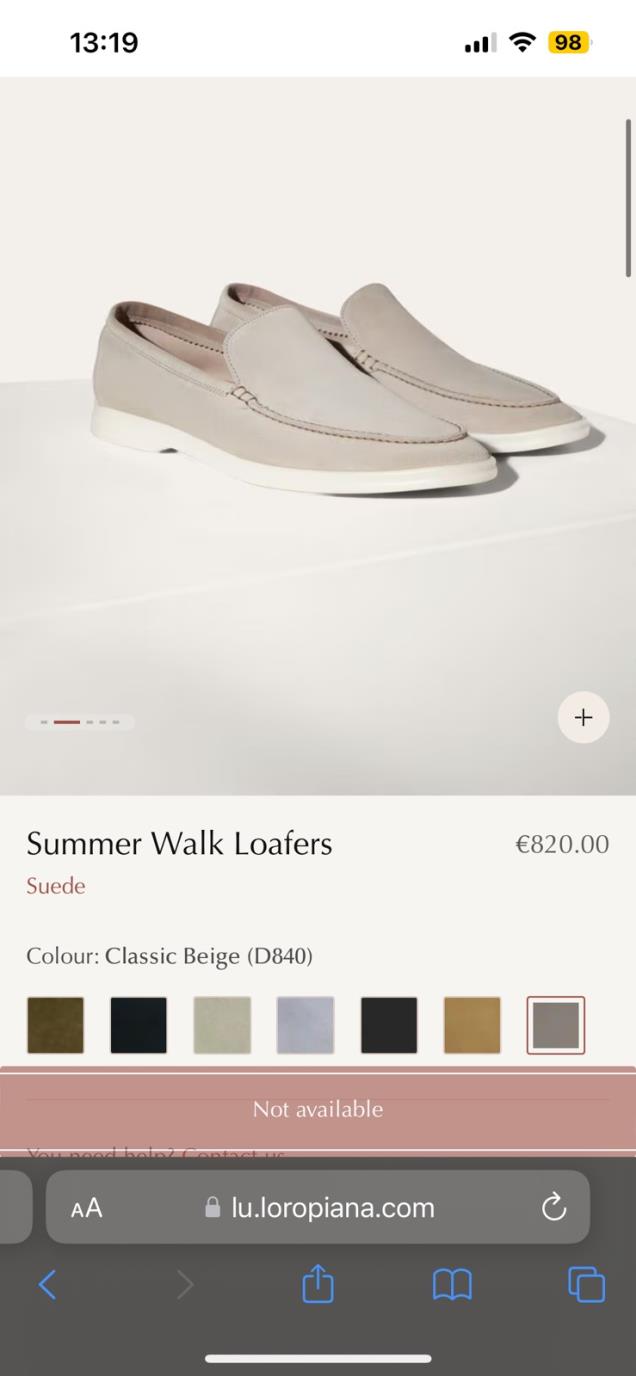
Task: Tap the lu.loropiana.com address field
Action: point(320,1208)
